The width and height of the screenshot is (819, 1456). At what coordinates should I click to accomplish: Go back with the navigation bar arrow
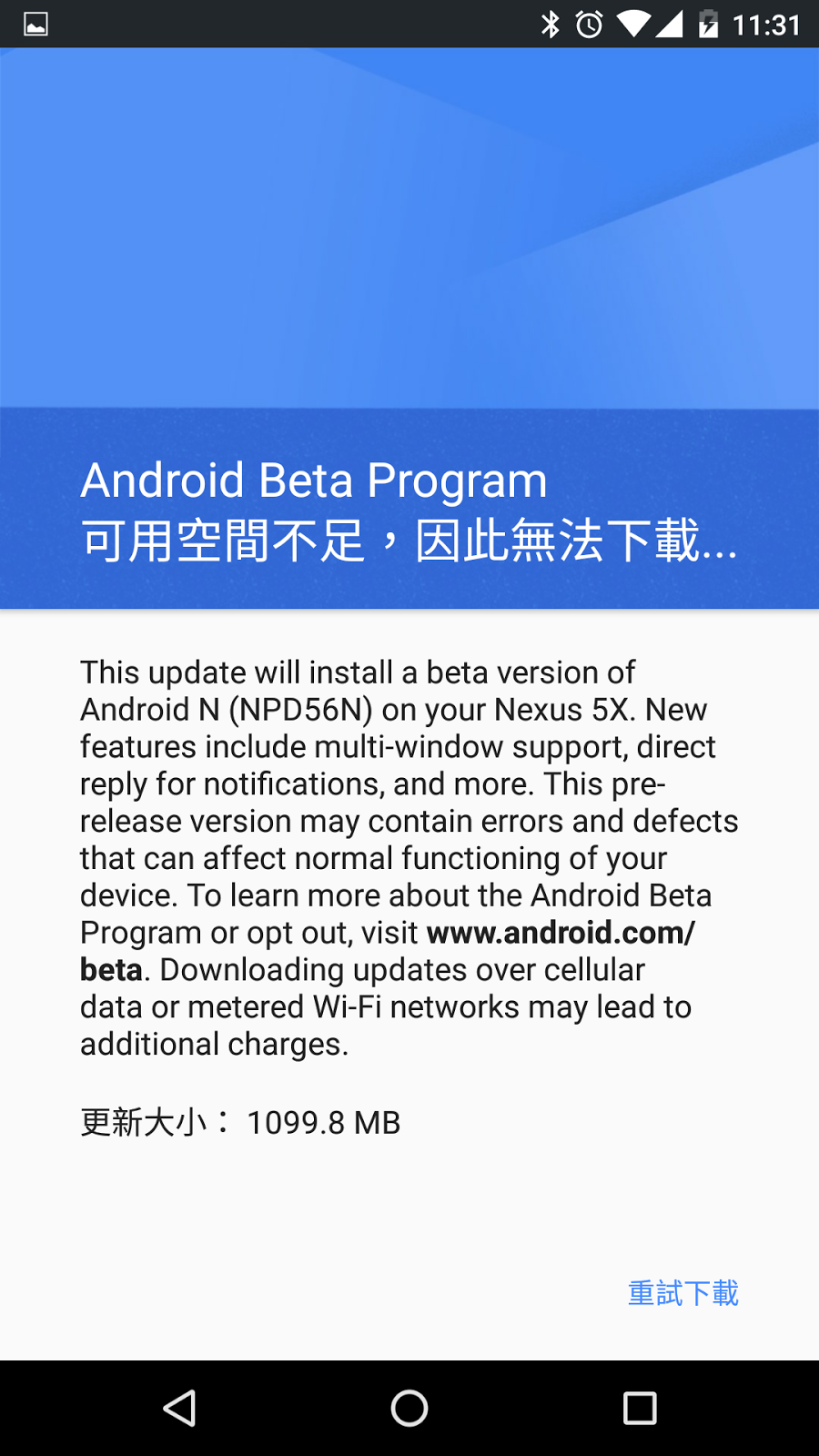(x=180, y=1408)
